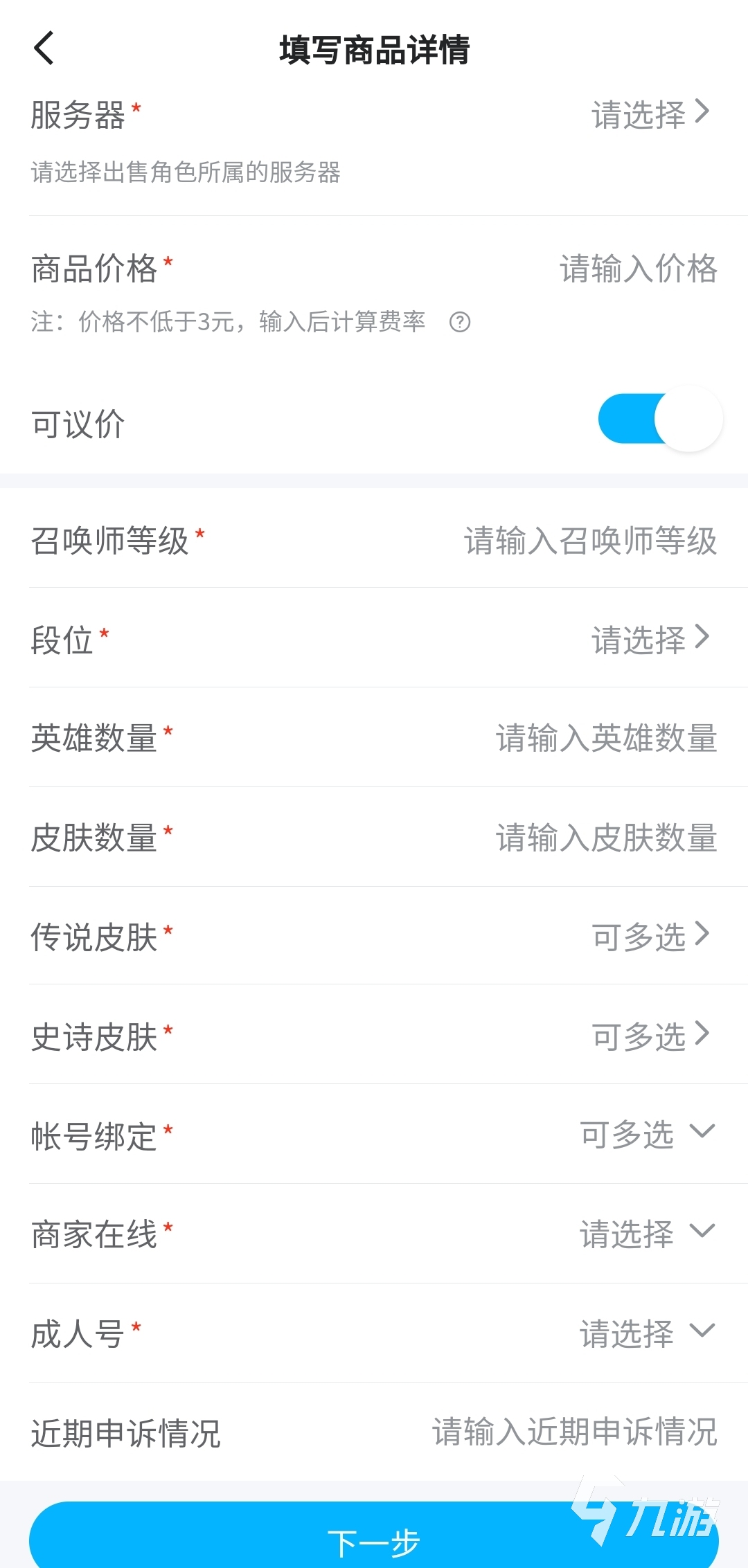The image size is (748, 1568).
Task: Open 传说皮肤 multi-select list
Action: 650,936
